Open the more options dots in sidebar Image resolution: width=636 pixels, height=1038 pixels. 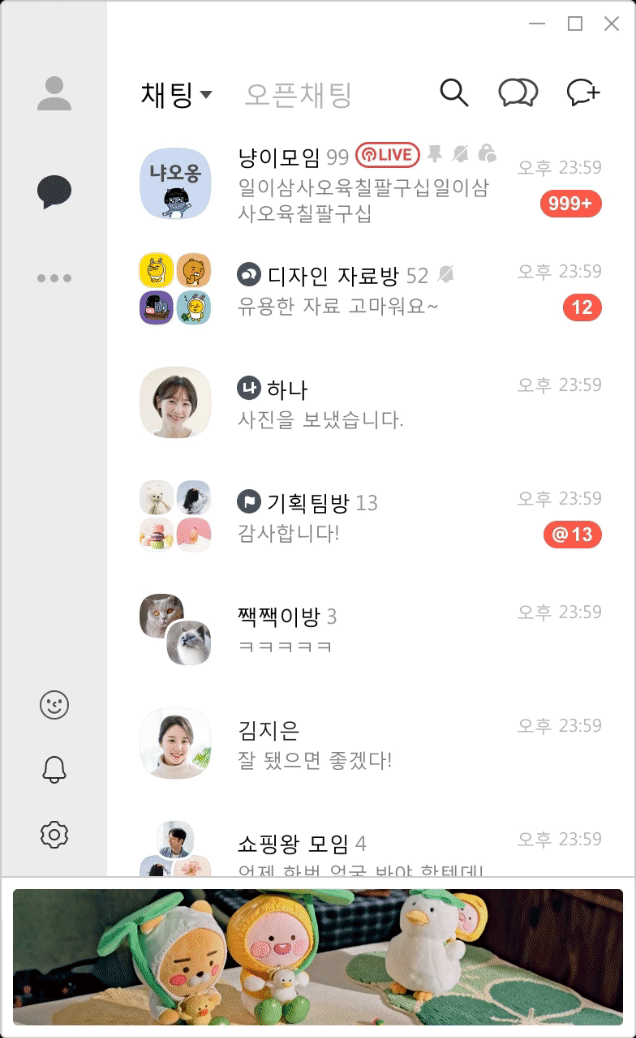click(54, 278)
